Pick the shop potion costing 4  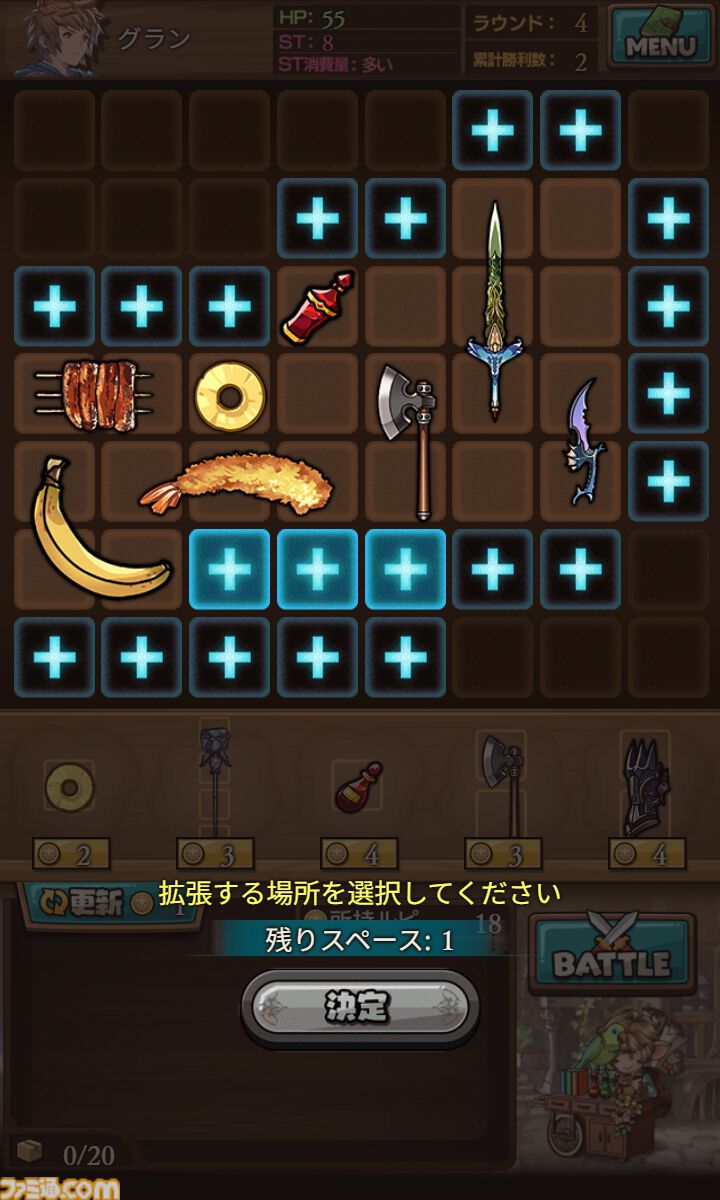[359, 789]
